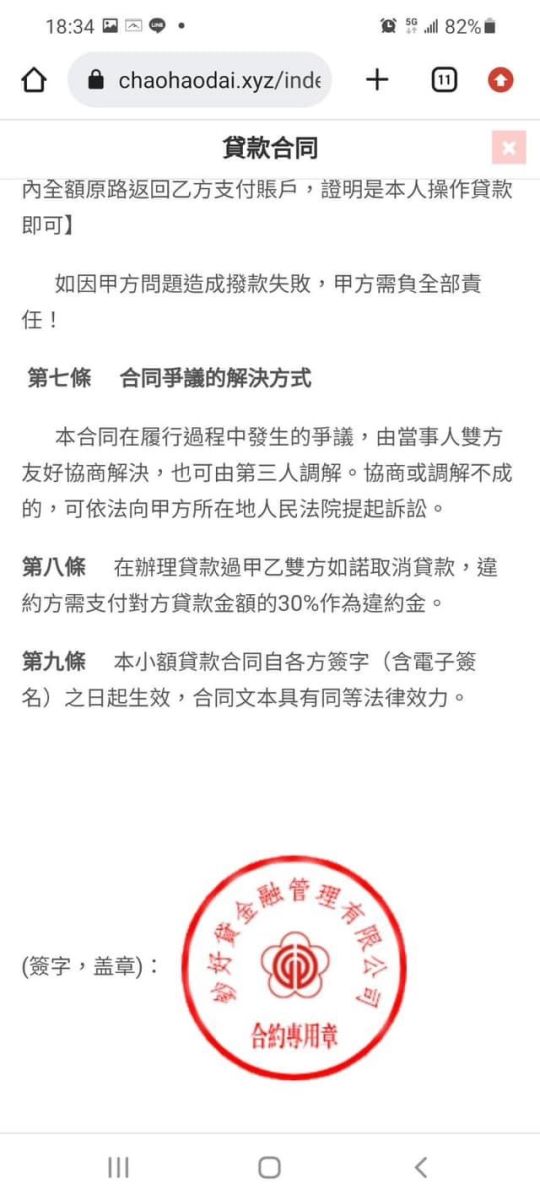Open the tab switcher showing 11 tabs

444,80
